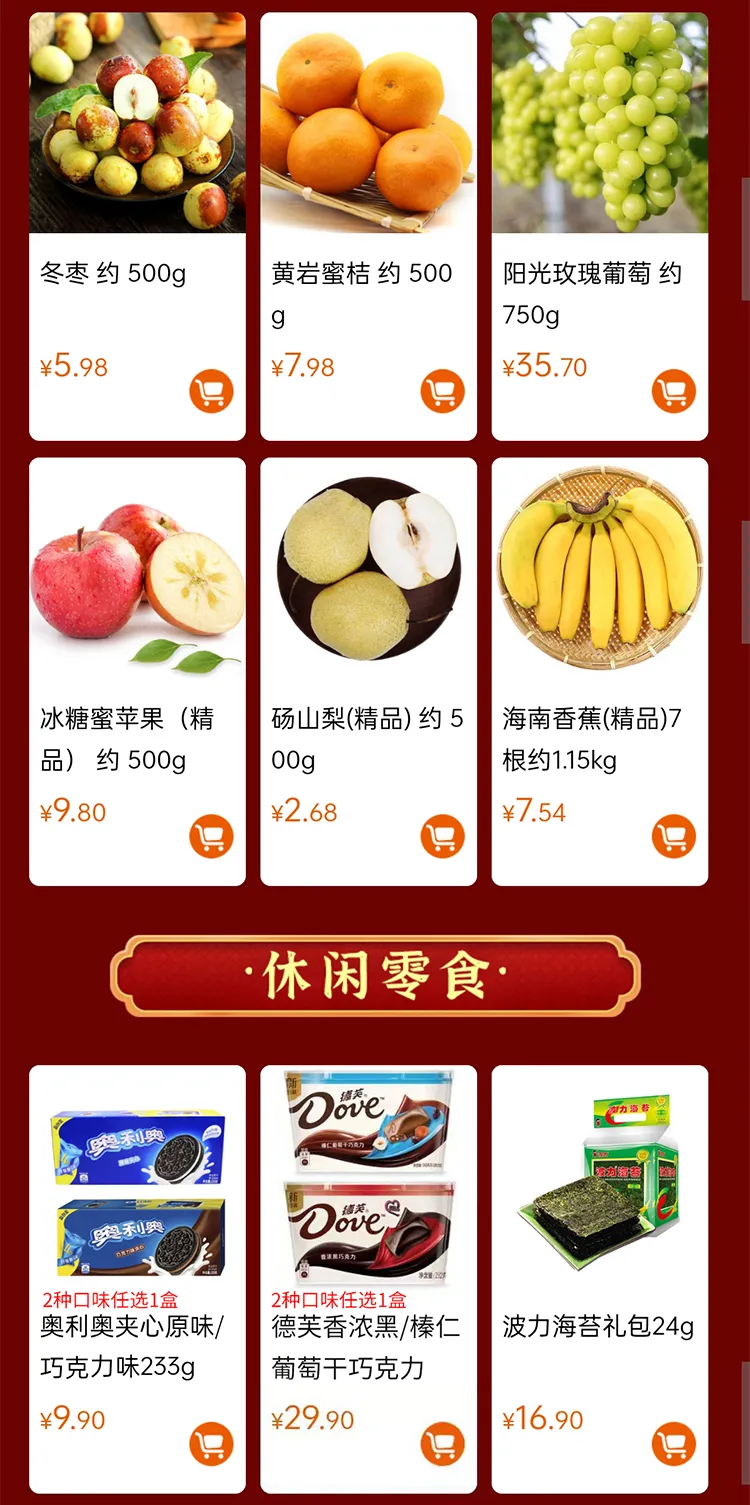Add 波力海苔礼包 to cart
This screenshot has height=1505, width=750.
click(x=674, y=1443)
